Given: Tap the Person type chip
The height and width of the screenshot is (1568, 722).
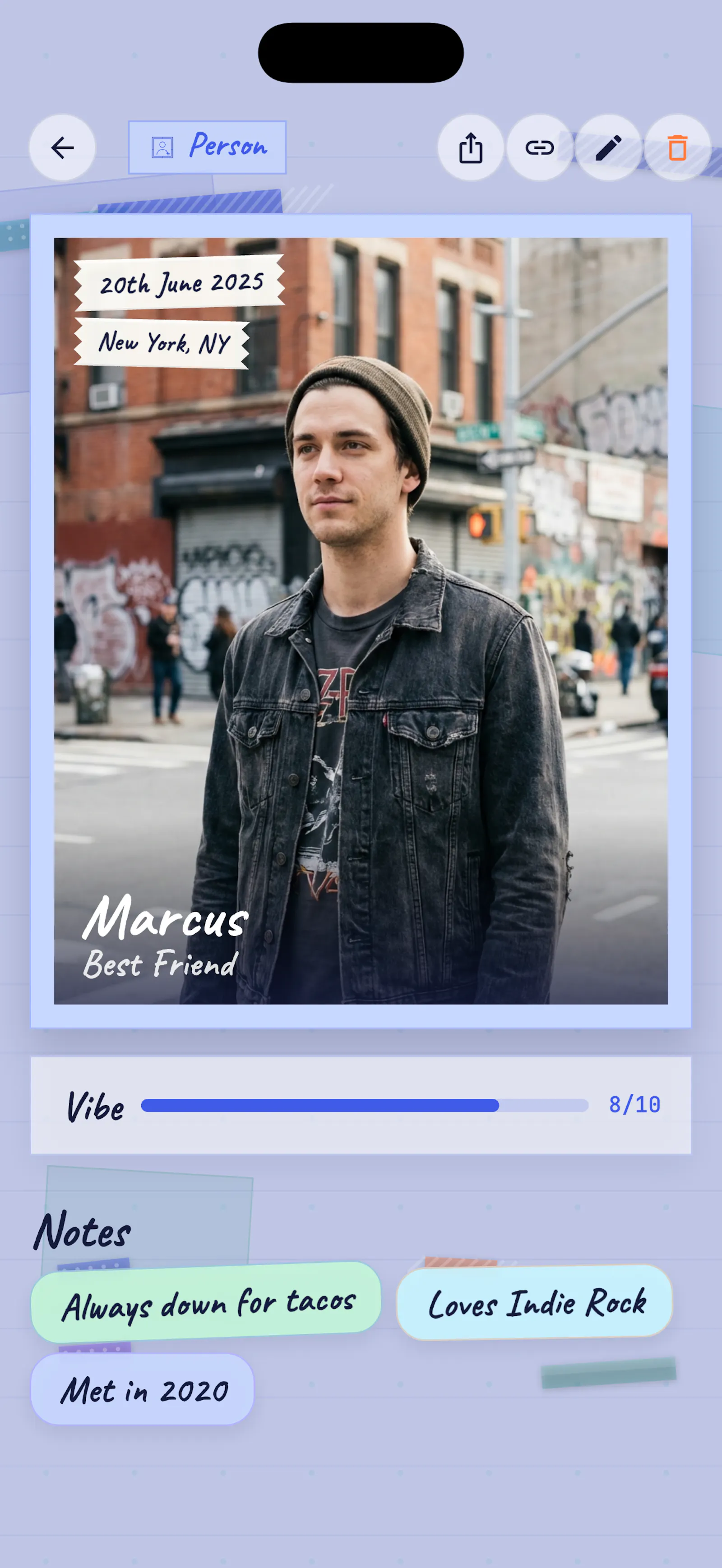Looking at the screenshot, I should 207,148.
